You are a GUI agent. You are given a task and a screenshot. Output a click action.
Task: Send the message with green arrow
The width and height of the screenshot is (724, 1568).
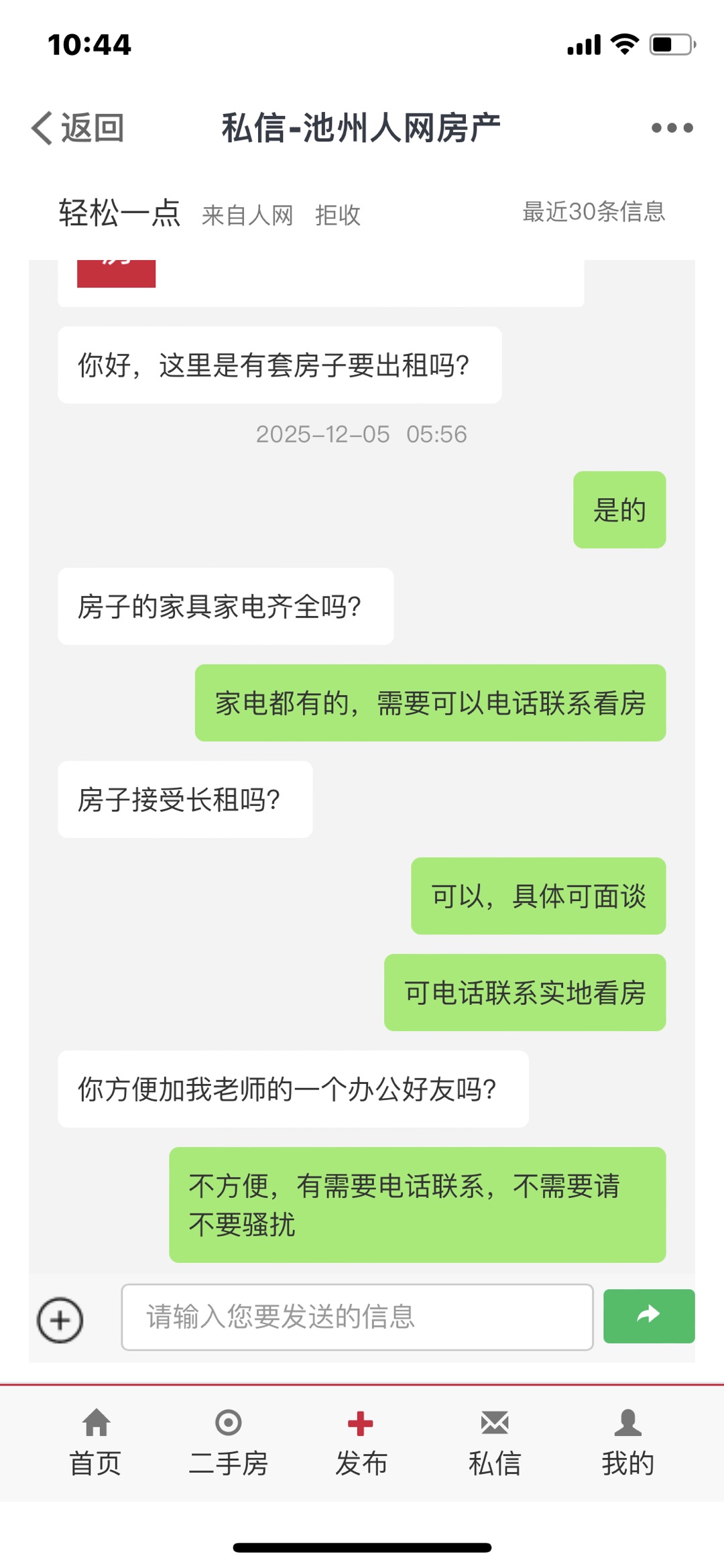pyautogui.click(x=648, y=1315)
